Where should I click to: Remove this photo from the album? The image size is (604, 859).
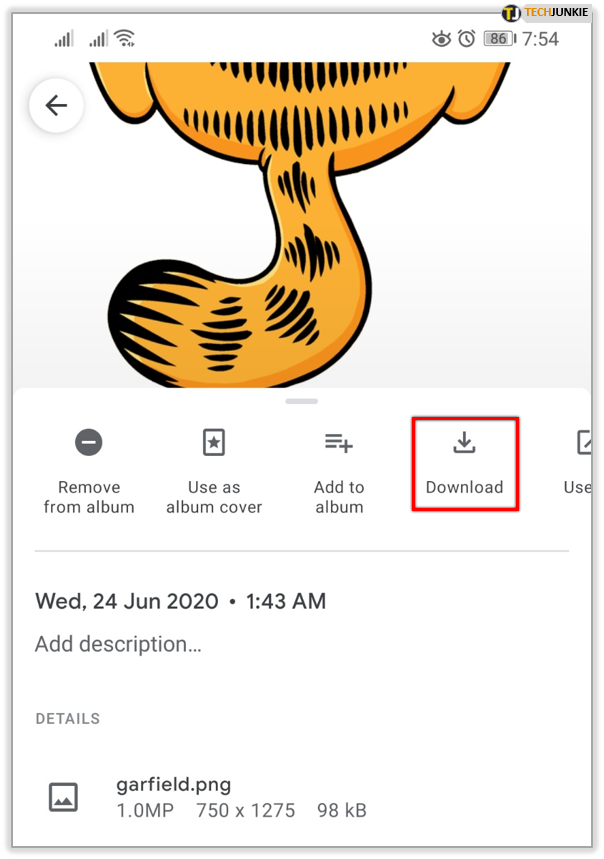89,468
